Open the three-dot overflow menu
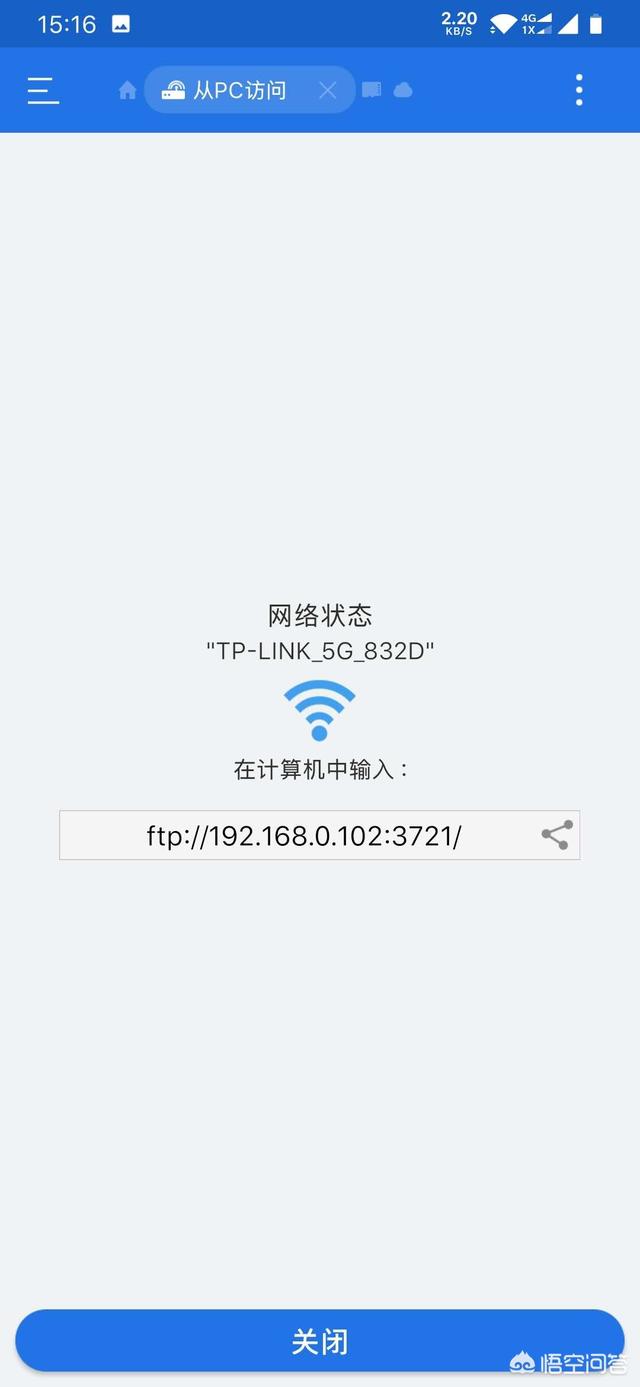This screenshot has height=1387, width=640. coord(579,90)
